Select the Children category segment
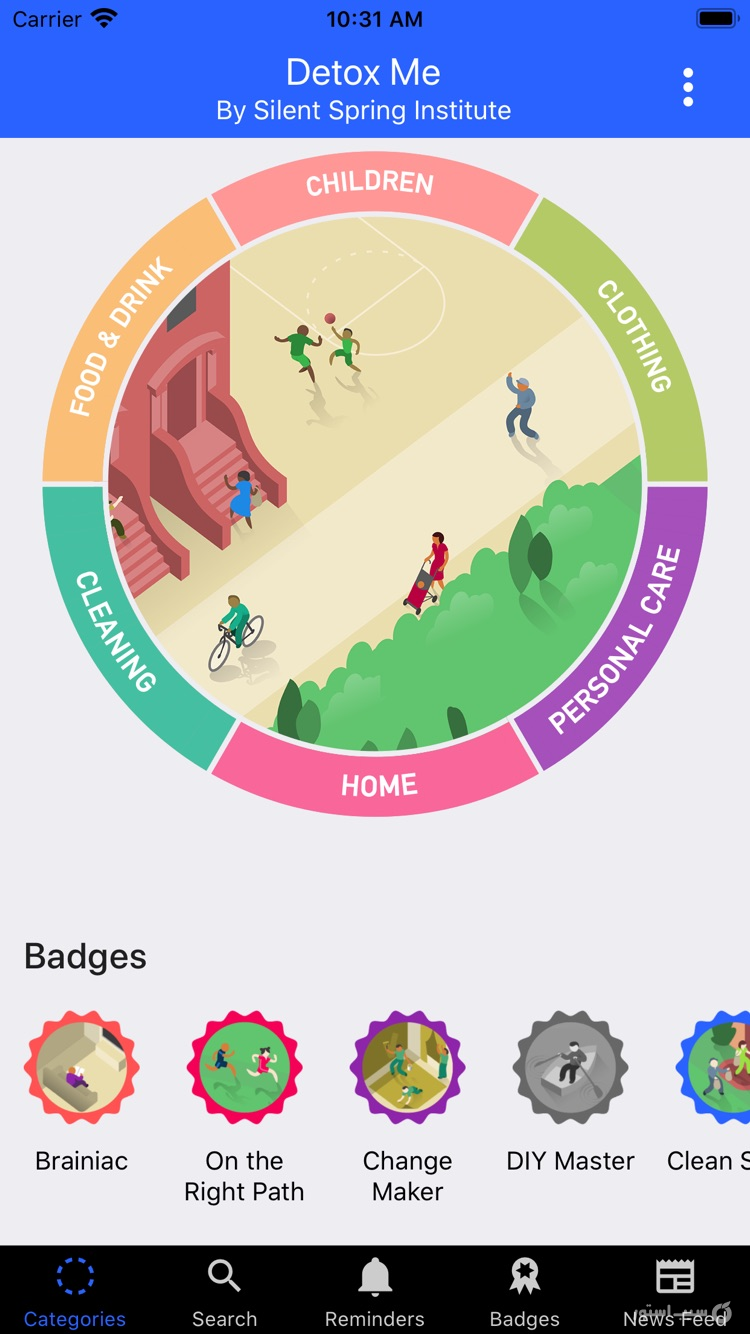The width and height of the screenshot is (750, 1334). [370, 185]
